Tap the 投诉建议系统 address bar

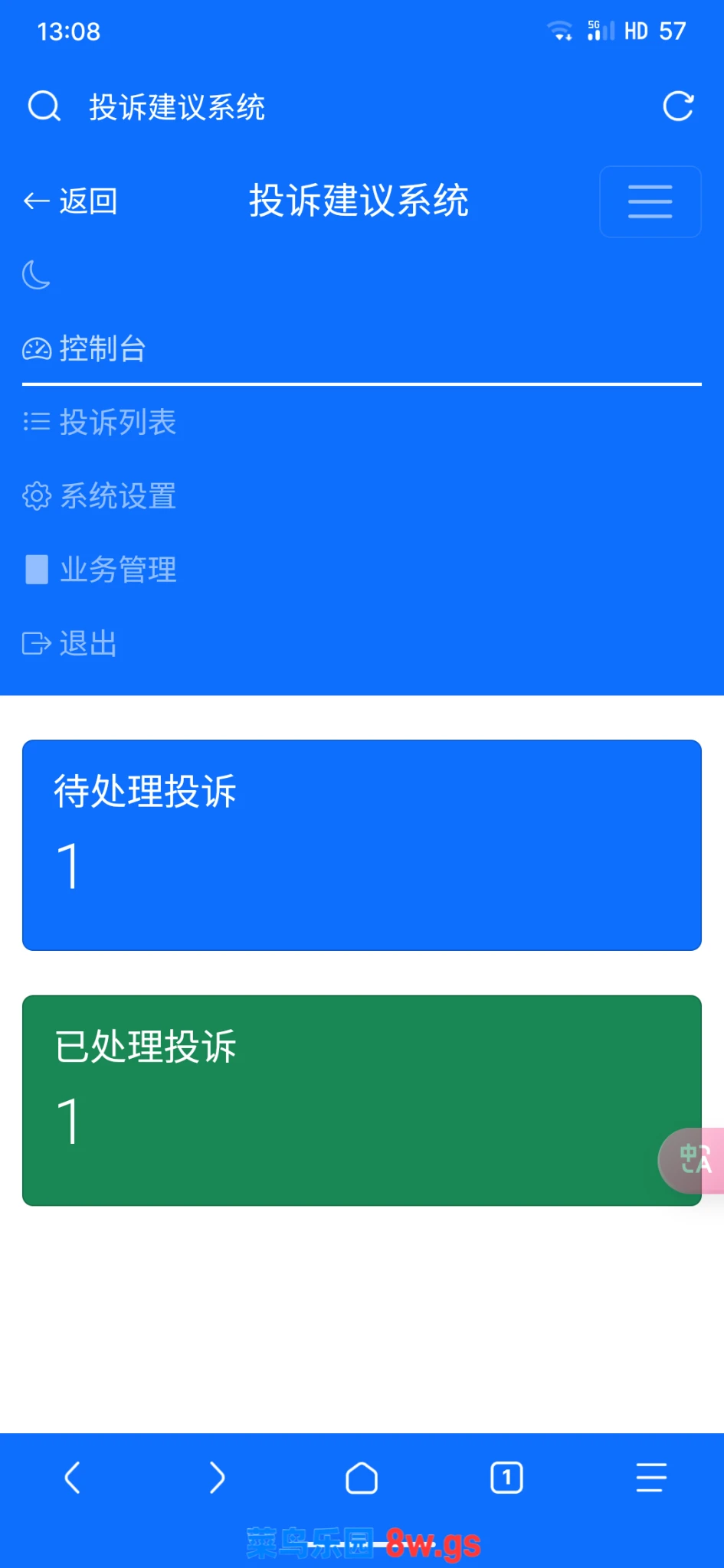pyautogui.click(x=177, y=107)
